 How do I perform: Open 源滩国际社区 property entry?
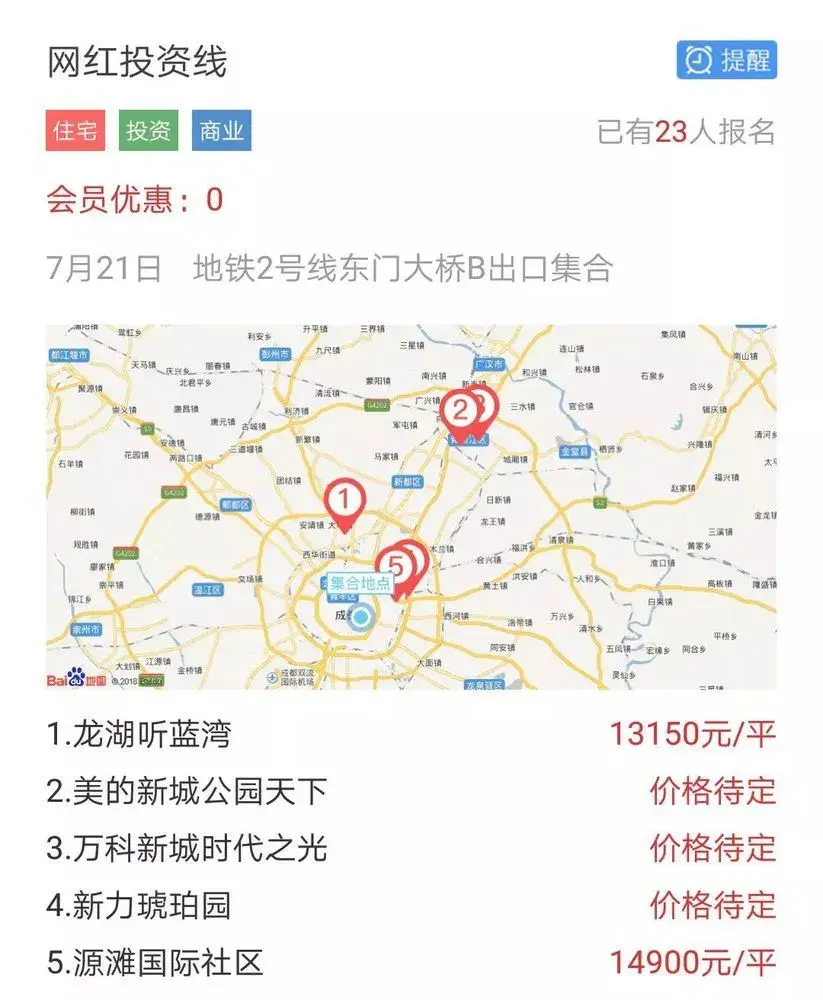(x=155, y=963)
